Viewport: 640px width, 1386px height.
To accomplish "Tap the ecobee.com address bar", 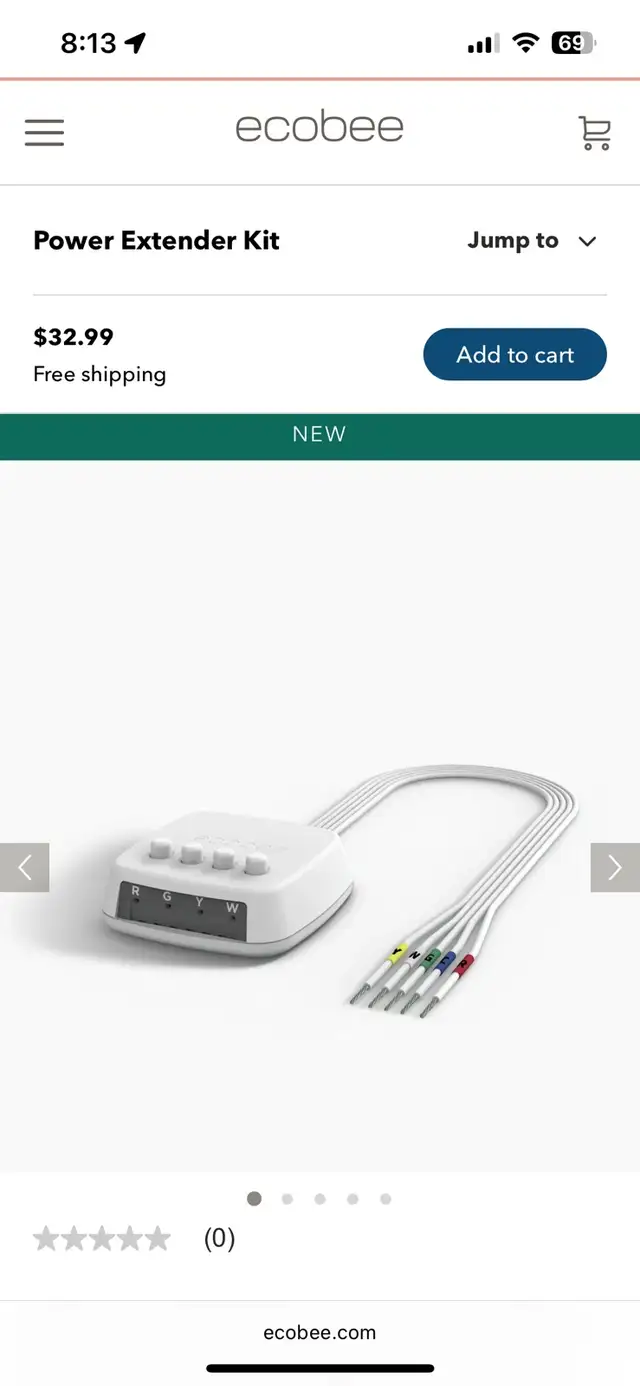I will coord(320,1332).
